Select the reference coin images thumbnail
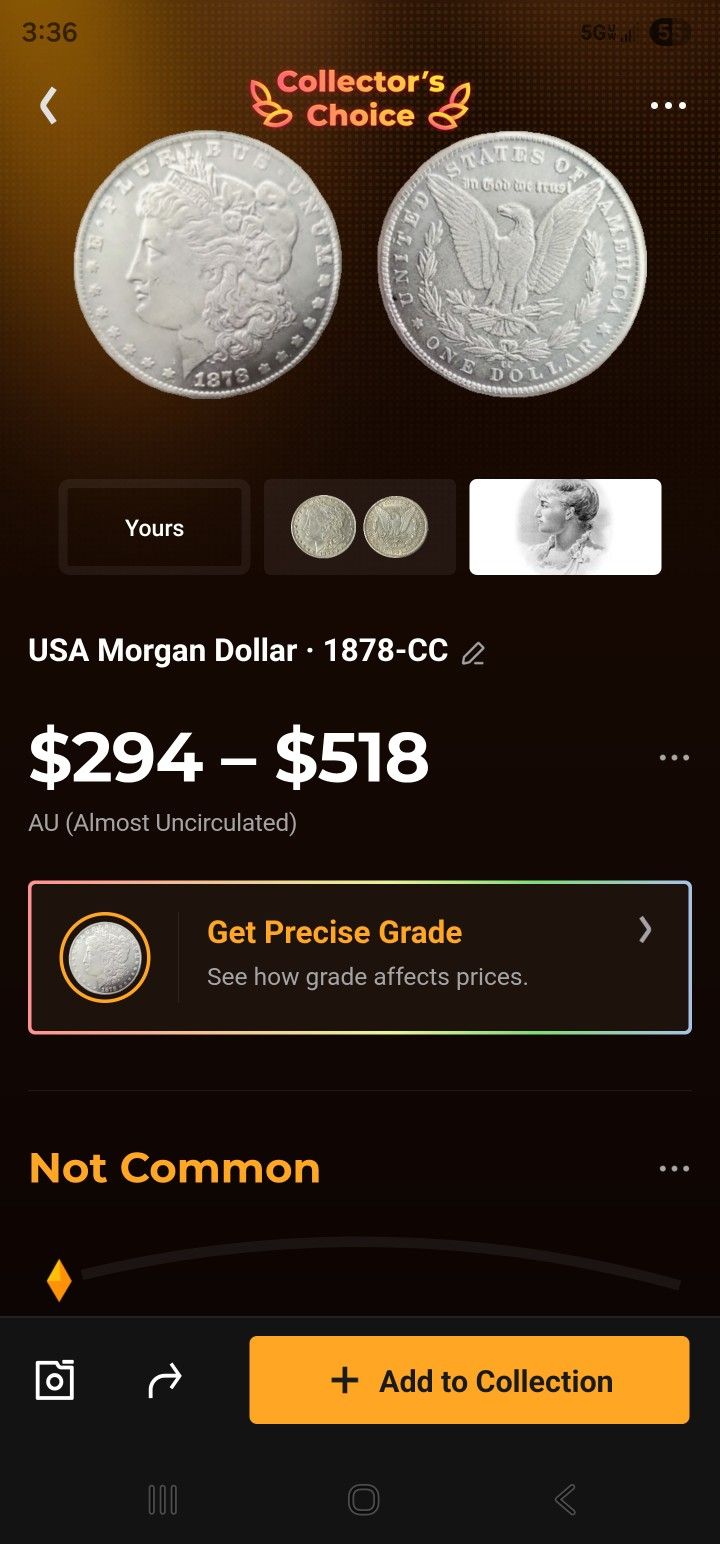This screenshot has width=720, height=1544. (x=359, y=527)
